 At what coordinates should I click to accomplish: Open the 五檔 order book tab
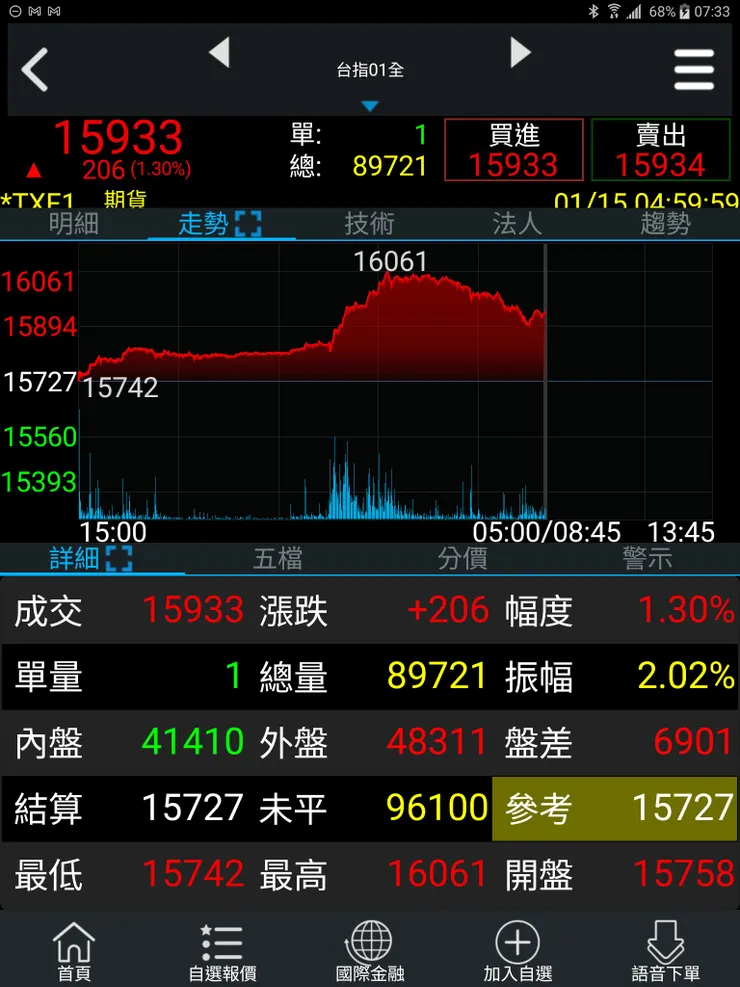[x=277, y=558]
